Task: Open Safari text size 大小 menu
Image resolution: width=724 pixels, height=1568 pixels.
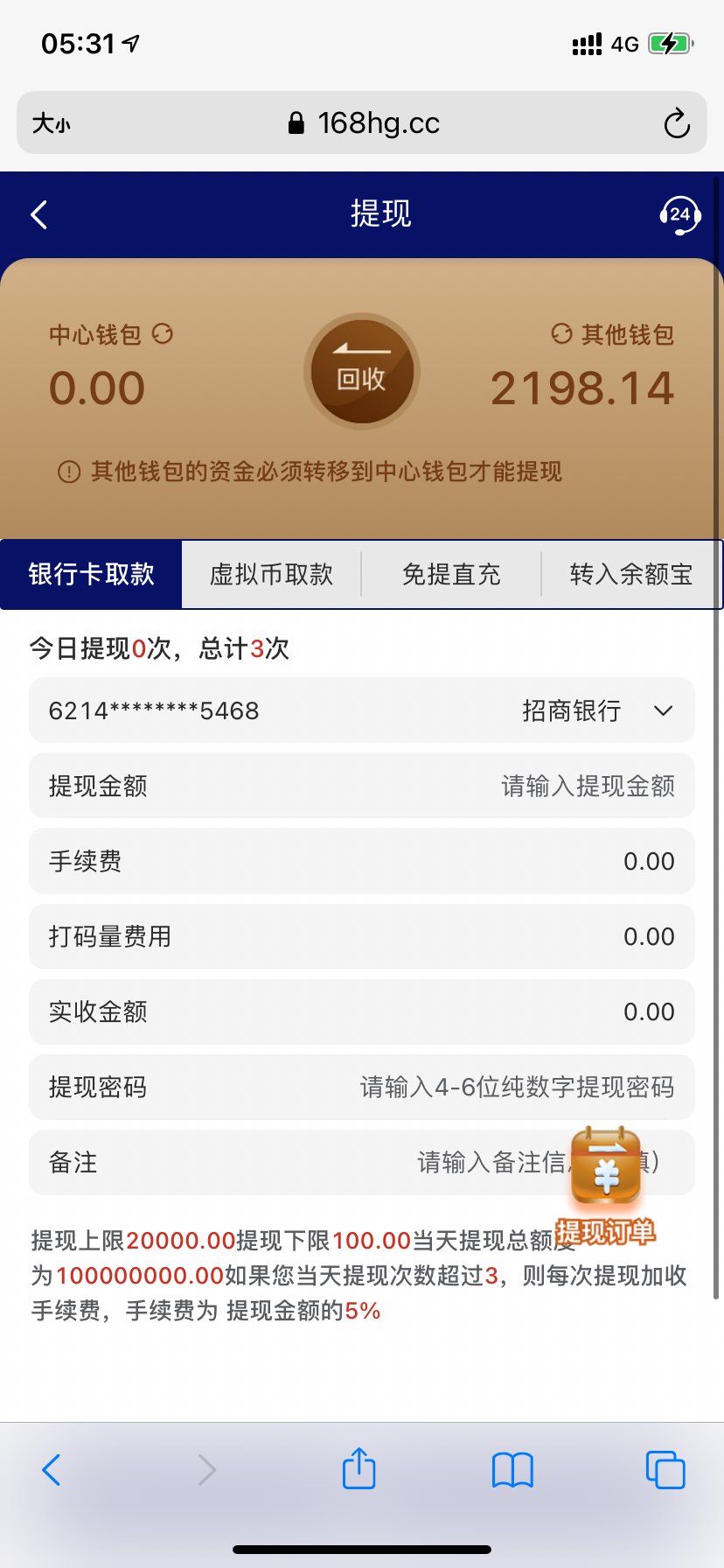Action: click(x=52, y=123)
